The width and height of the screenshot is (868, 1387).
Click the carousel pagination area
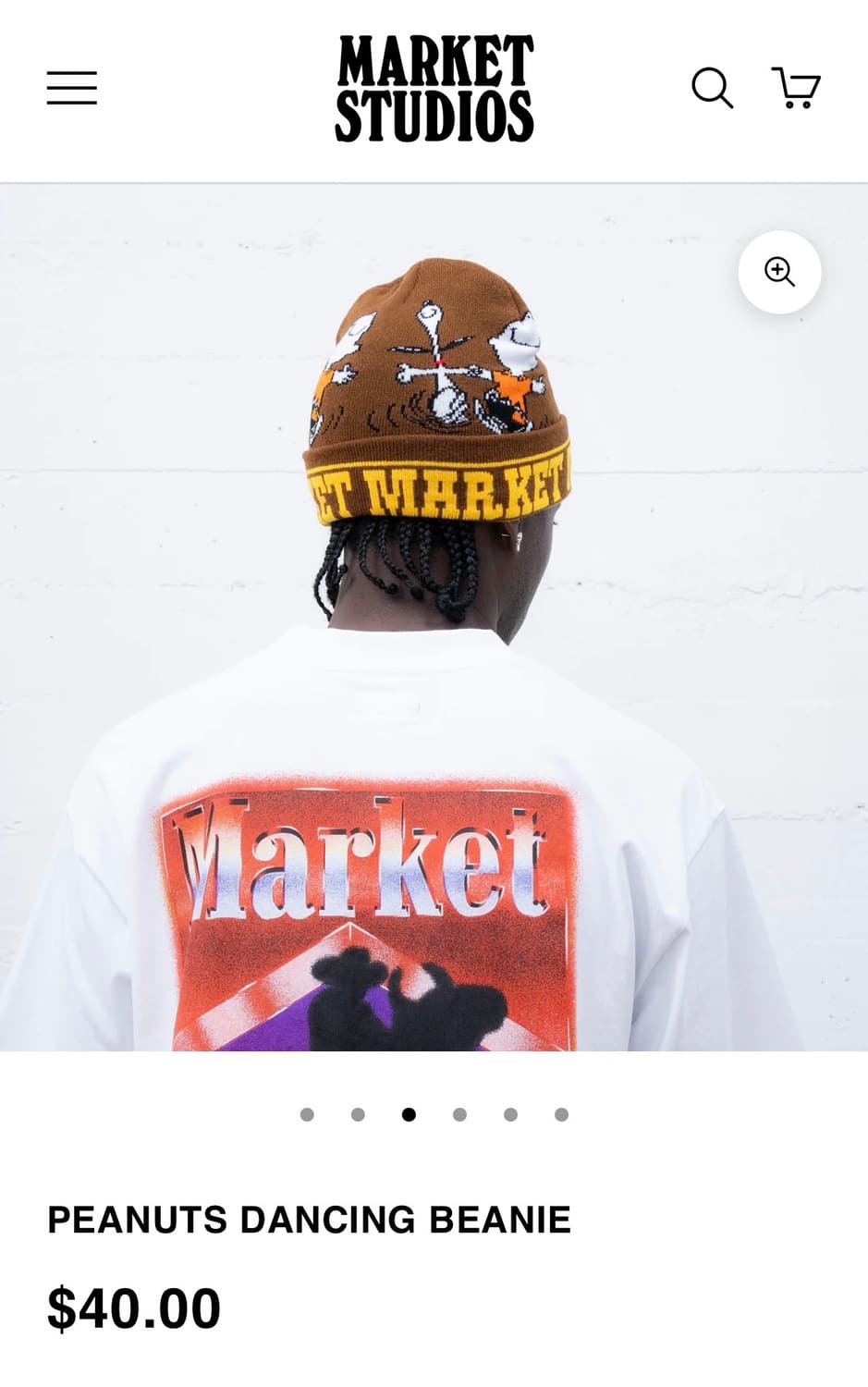pos(434,1115)
